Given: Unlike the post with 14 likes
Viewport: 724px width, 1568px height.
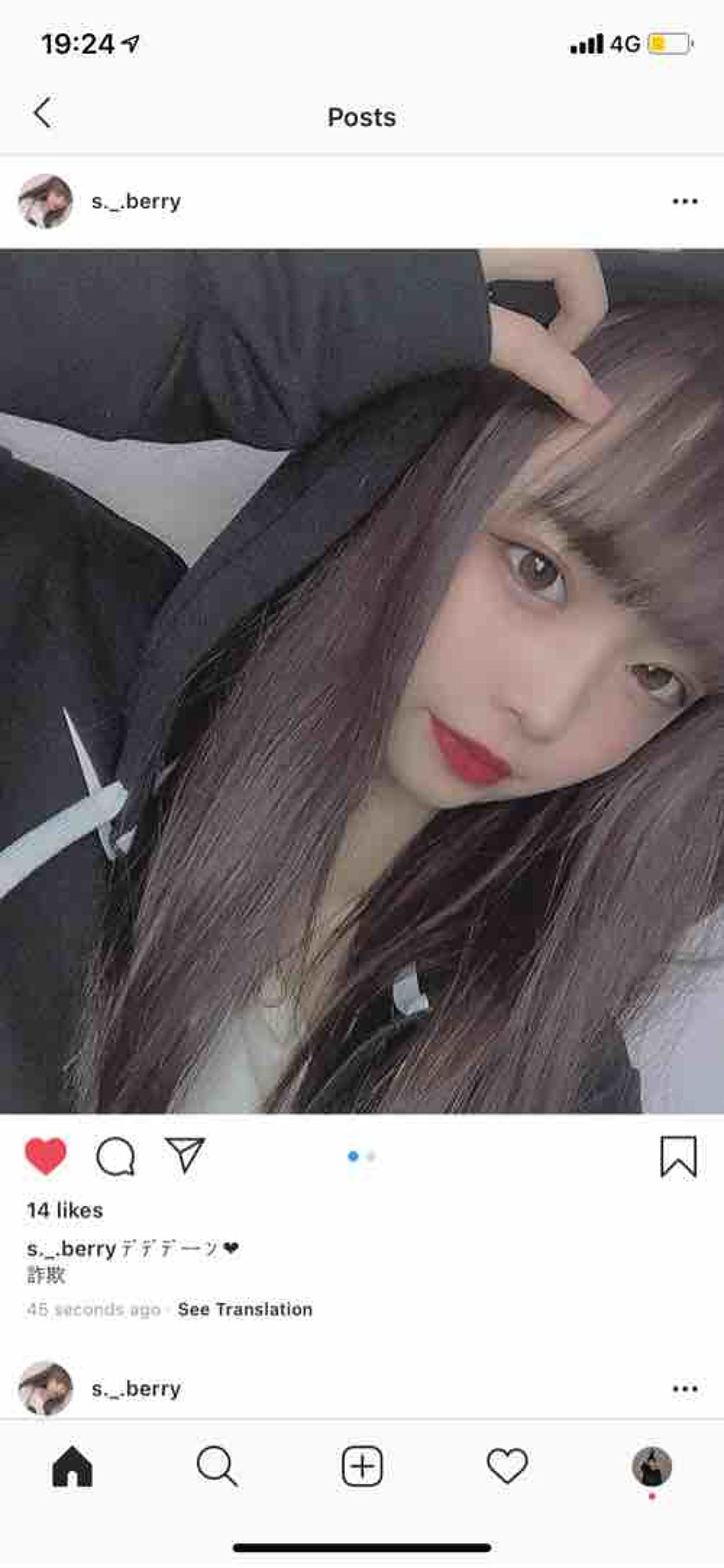Looking at the screenshot, I should coord(45,1157).
